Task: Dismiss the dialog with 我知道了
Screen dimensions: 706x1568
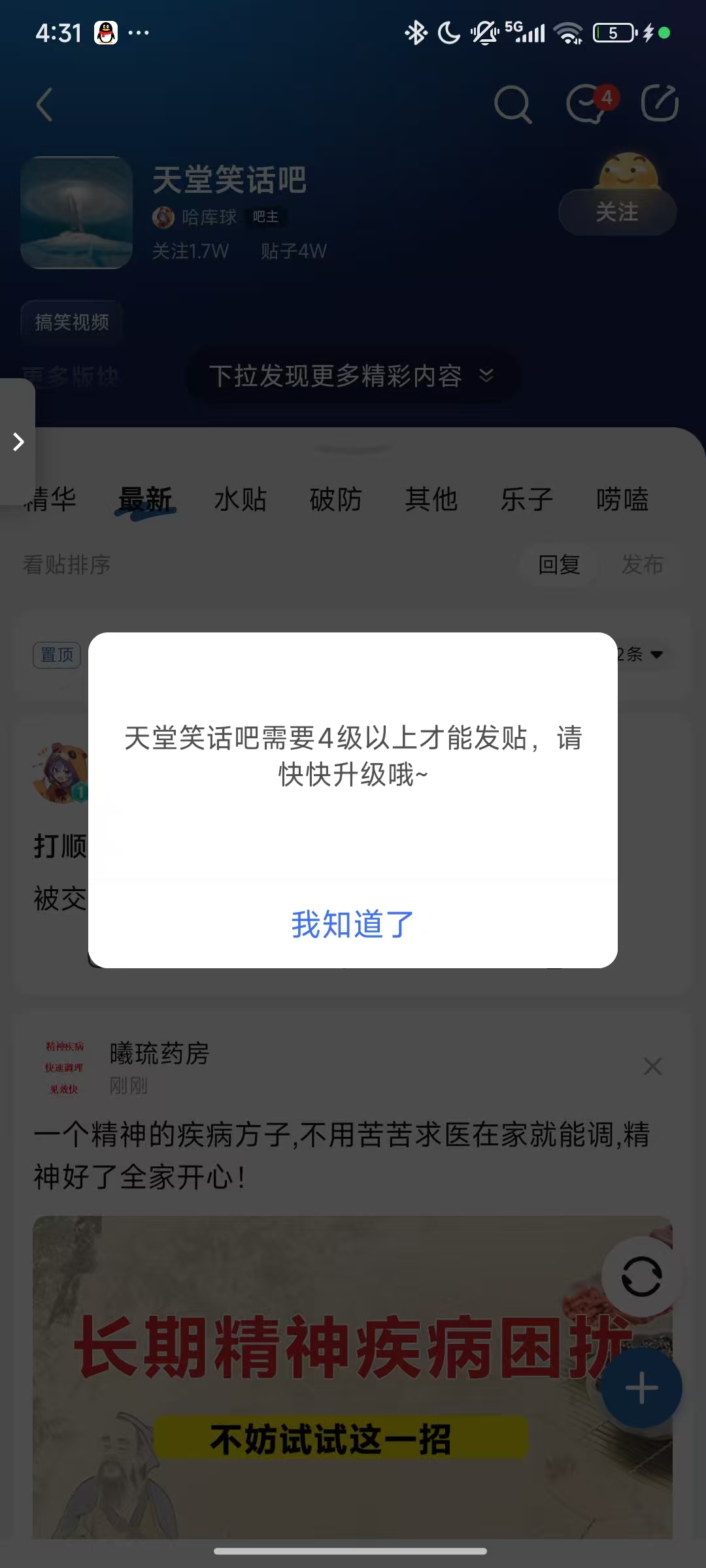Action: click(x=353, y=924)
